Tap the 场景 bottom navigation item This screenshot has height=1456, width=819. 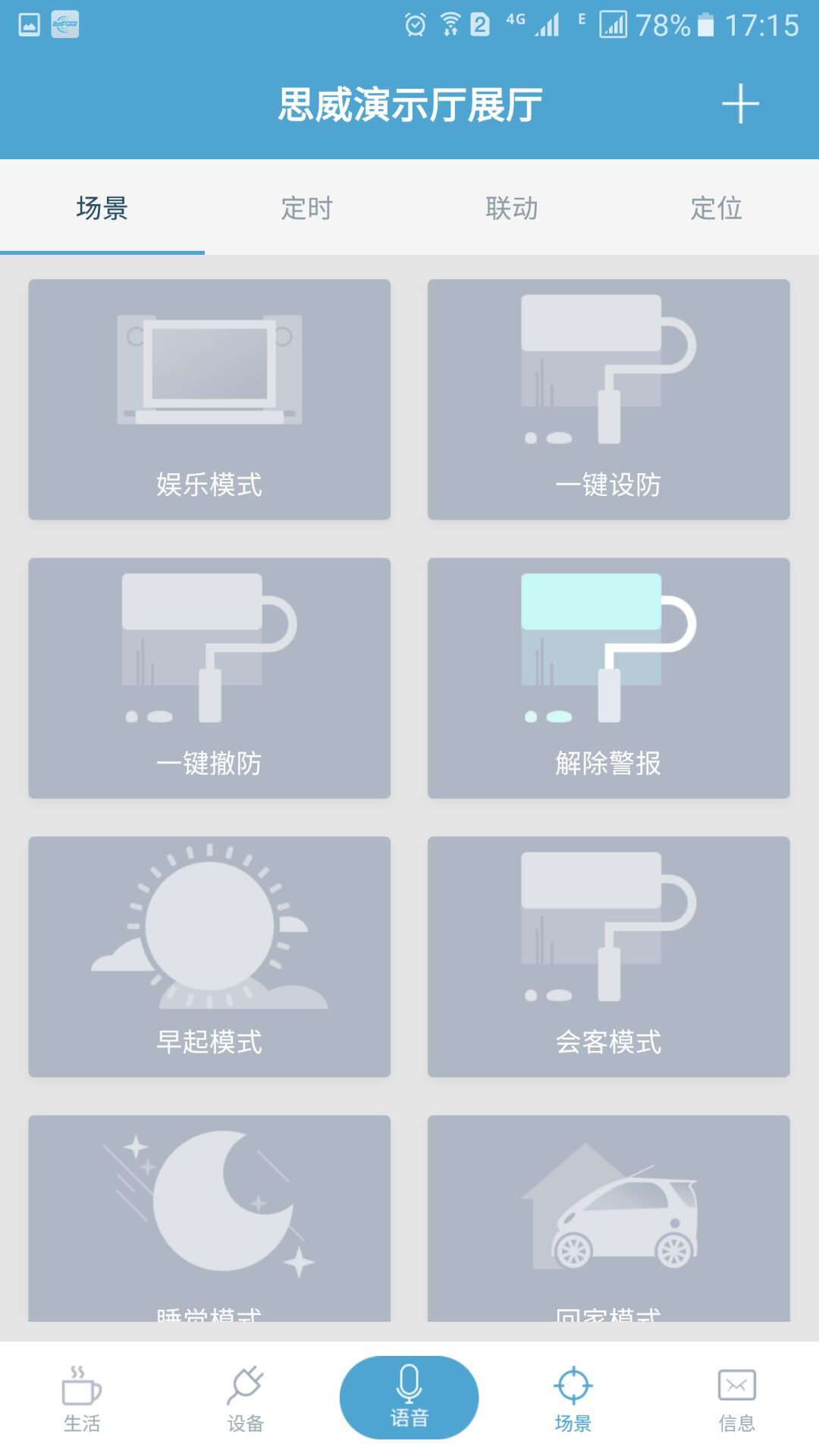[573, 1400]
